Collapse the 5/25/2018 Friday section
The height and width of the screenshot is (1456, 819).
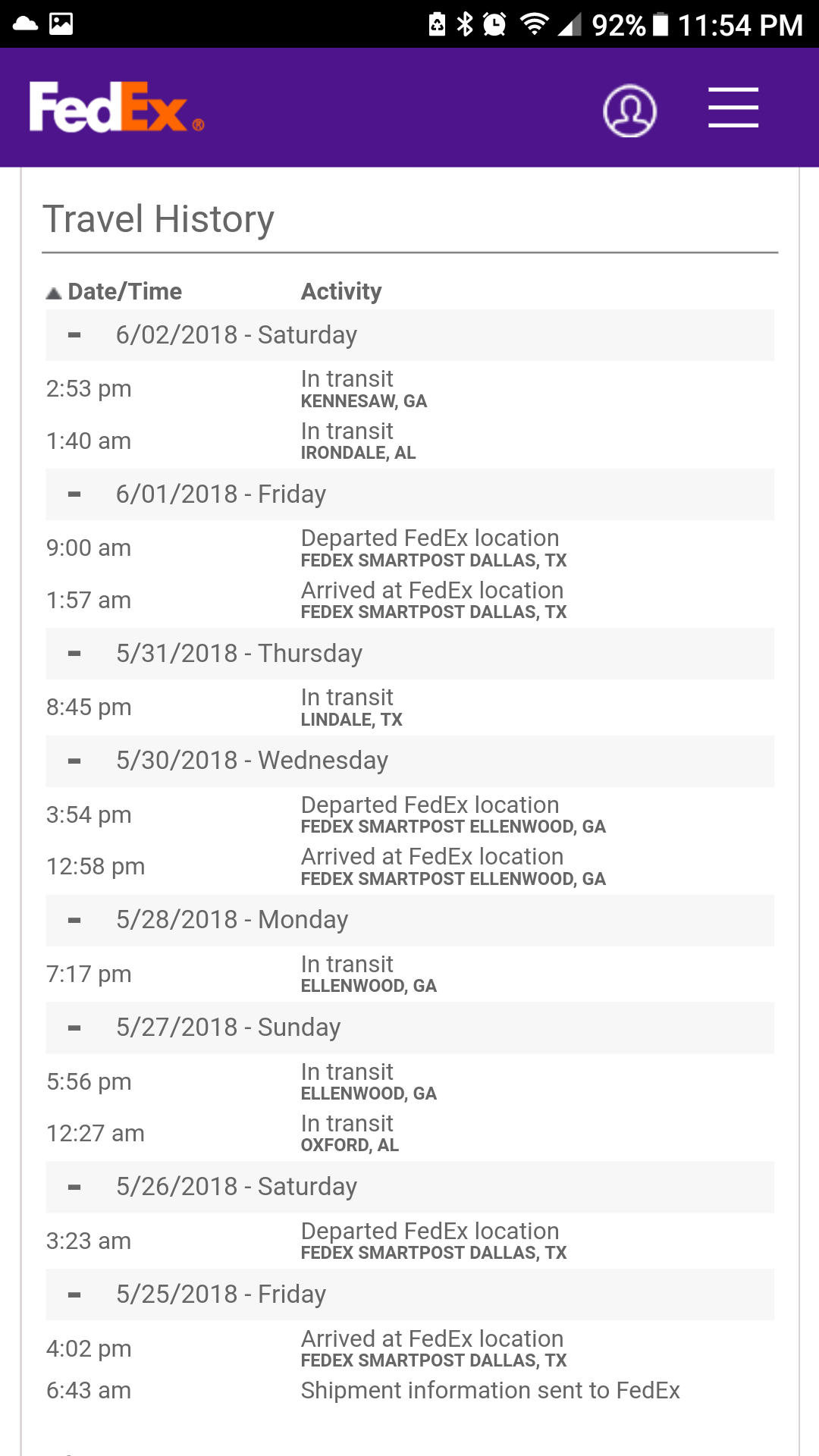tap(74, 1295)
